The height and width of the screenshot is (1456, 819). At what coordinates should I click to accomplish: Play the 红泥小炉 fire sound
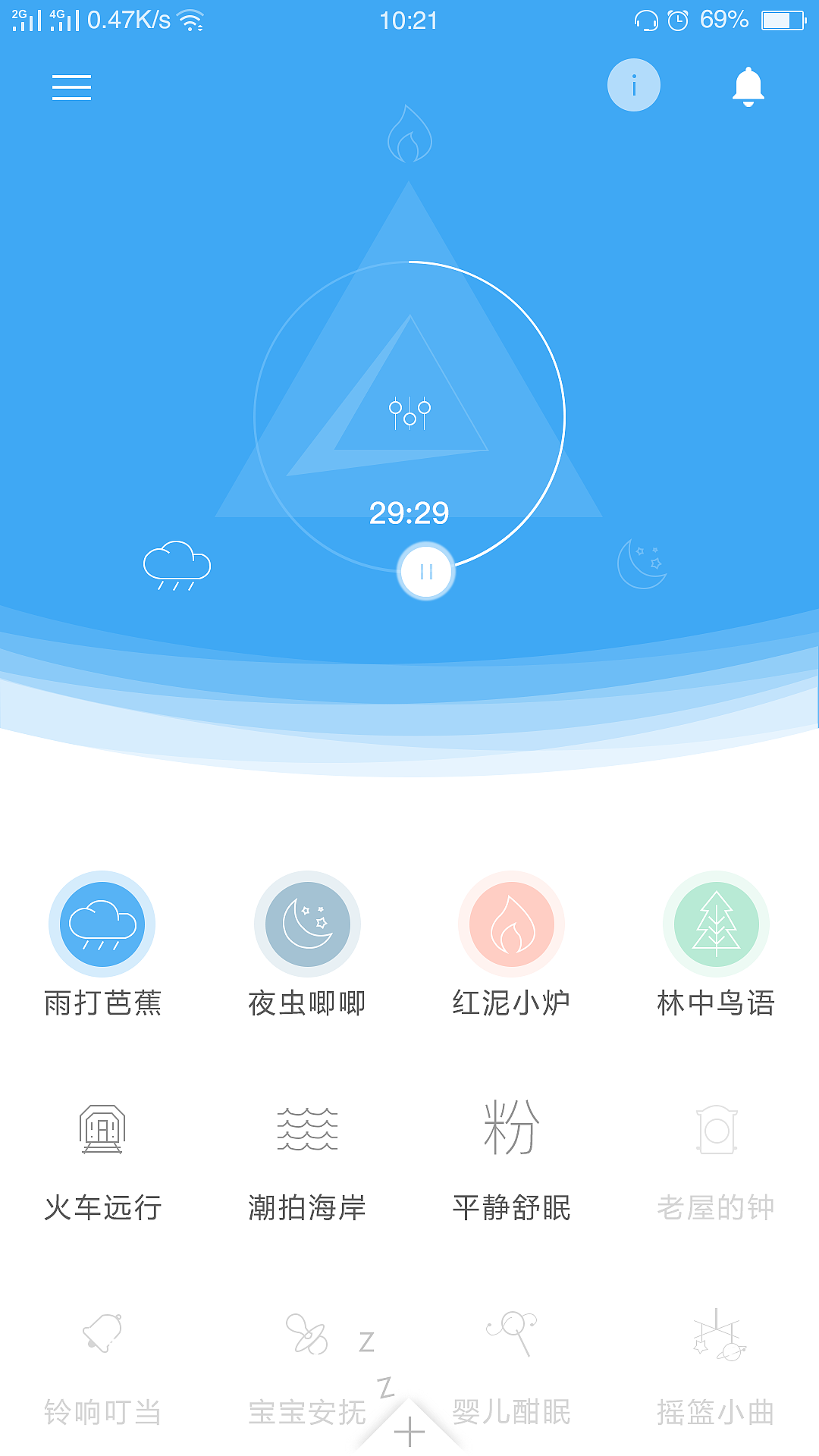510,924
